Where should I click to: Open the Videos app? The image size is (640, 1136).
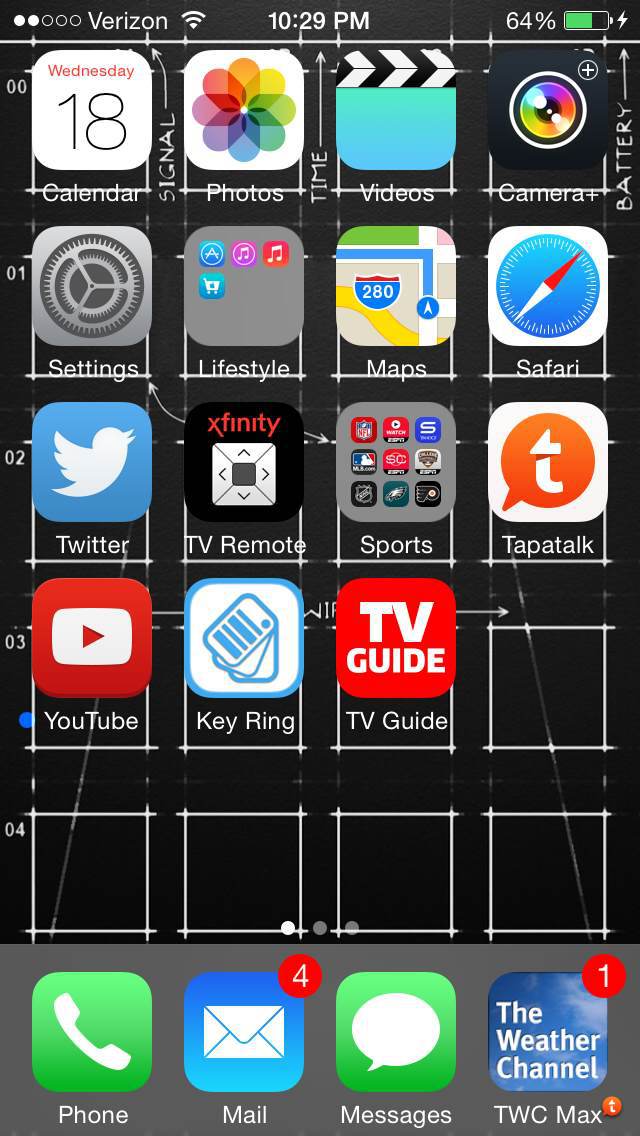point(396,110)
